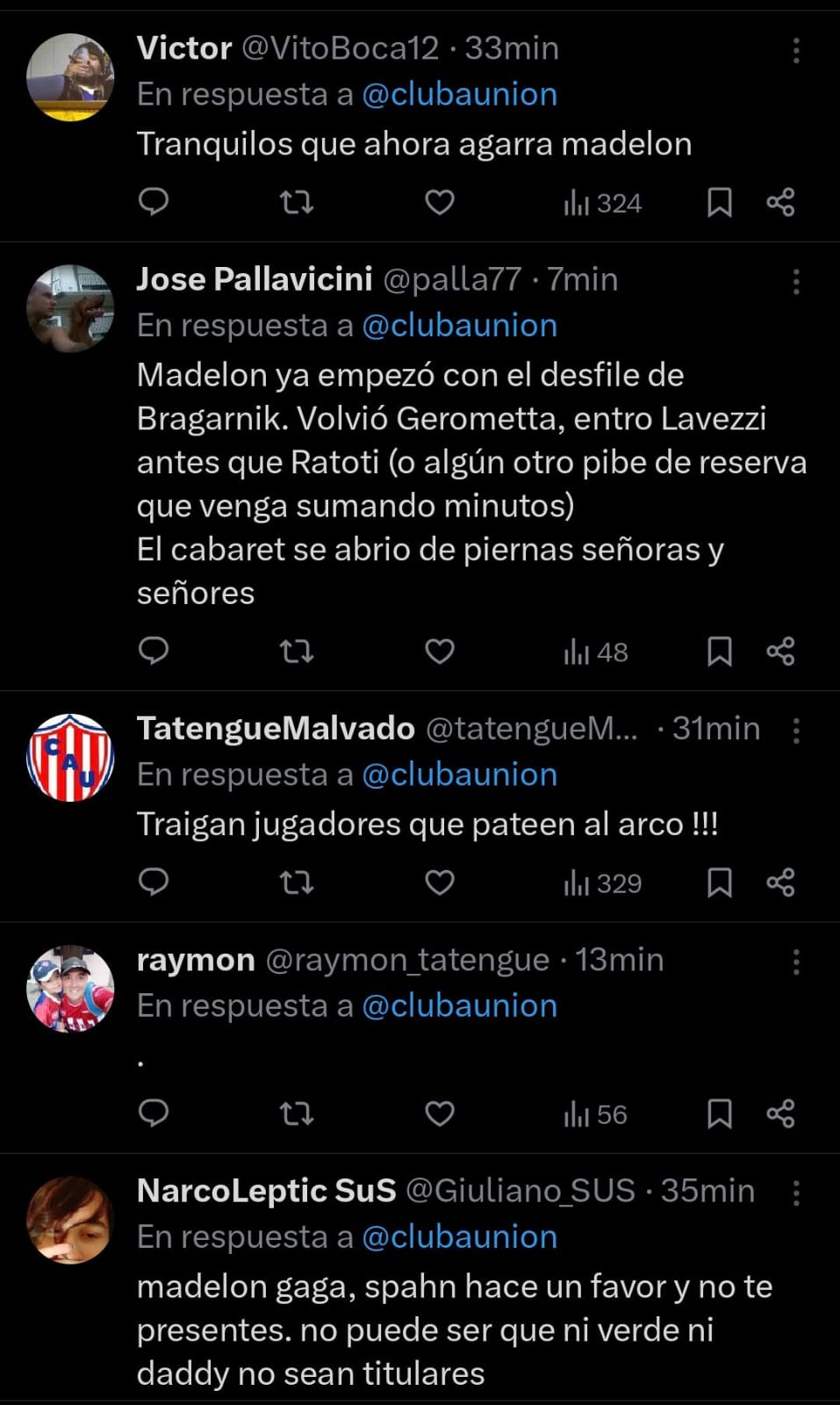Share TatengueMalvado's tweet
Viewport: 840px width, 1405px height.
(x=780, y=883)
